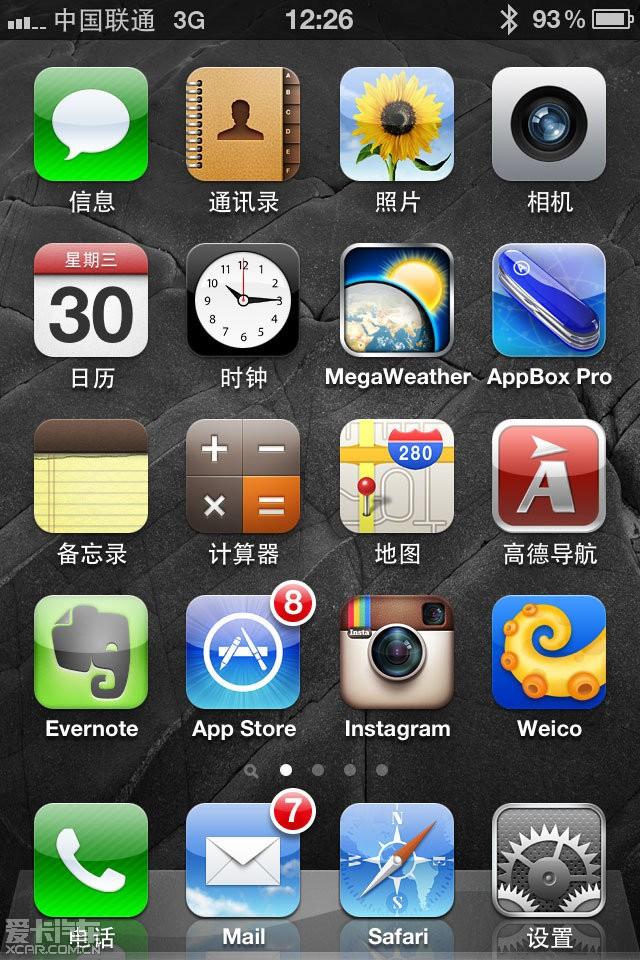Open the 时钟 Clock app
Screen dimensions: 640x960
click(x=243, y=300)
